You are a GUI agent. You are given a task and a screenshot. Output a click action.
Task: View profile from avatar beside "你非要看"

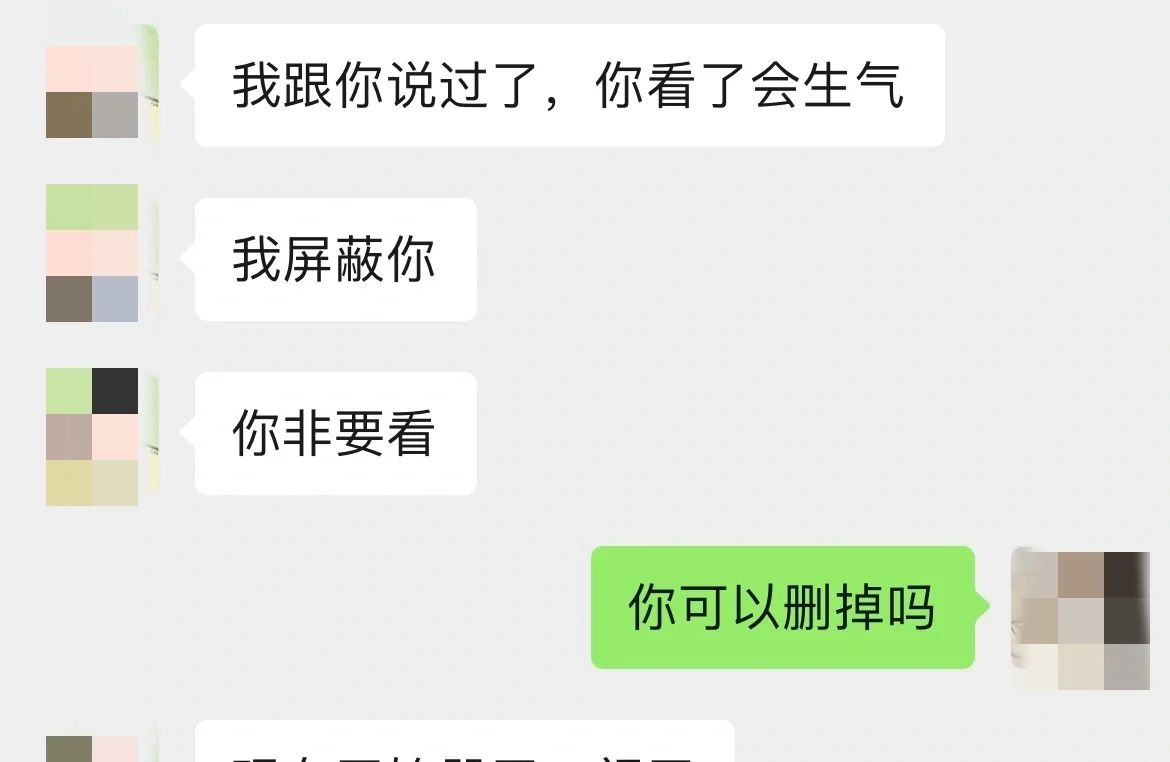point(100,436)
